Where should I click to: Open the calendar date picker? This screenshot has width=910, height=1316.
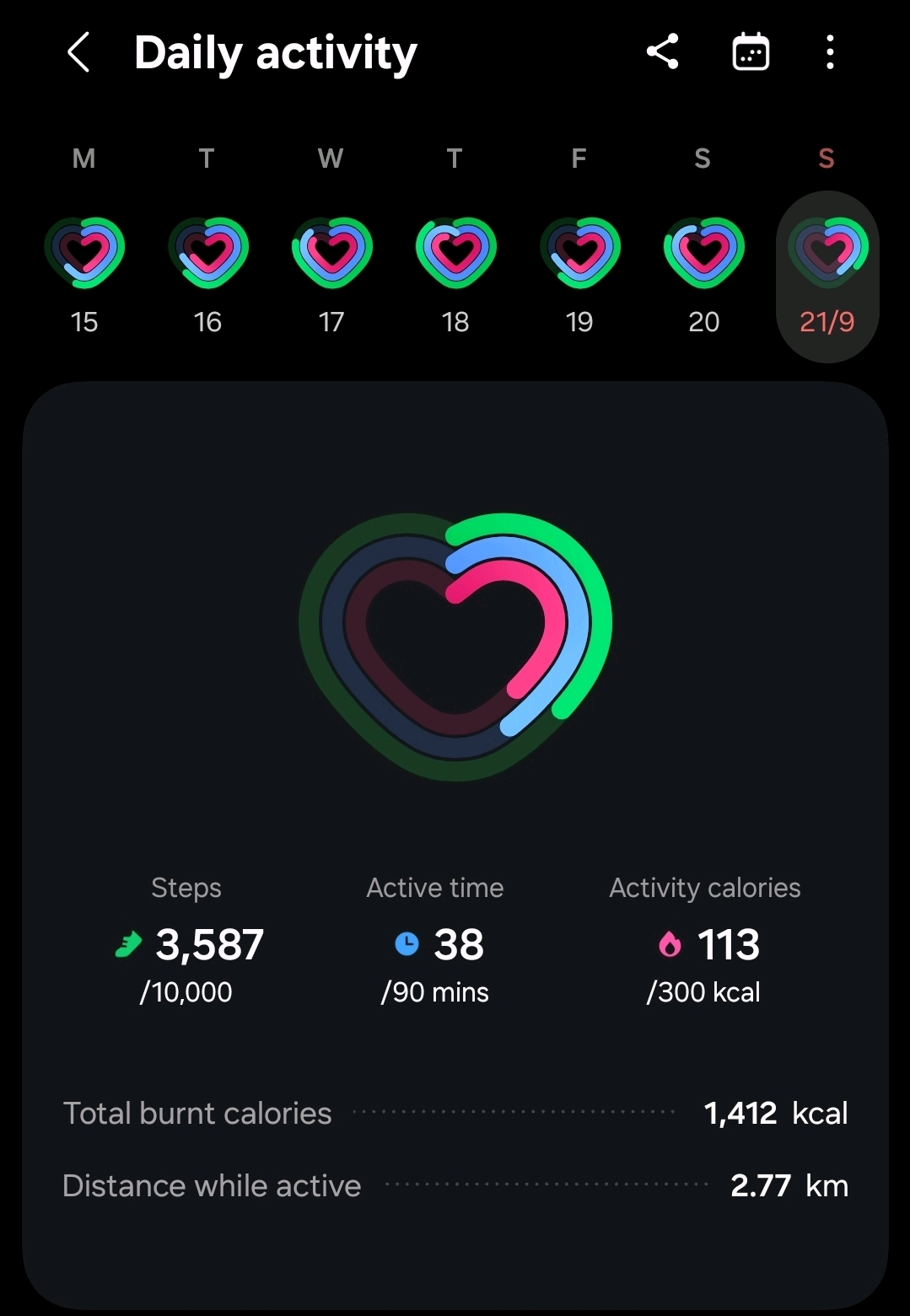750,52
